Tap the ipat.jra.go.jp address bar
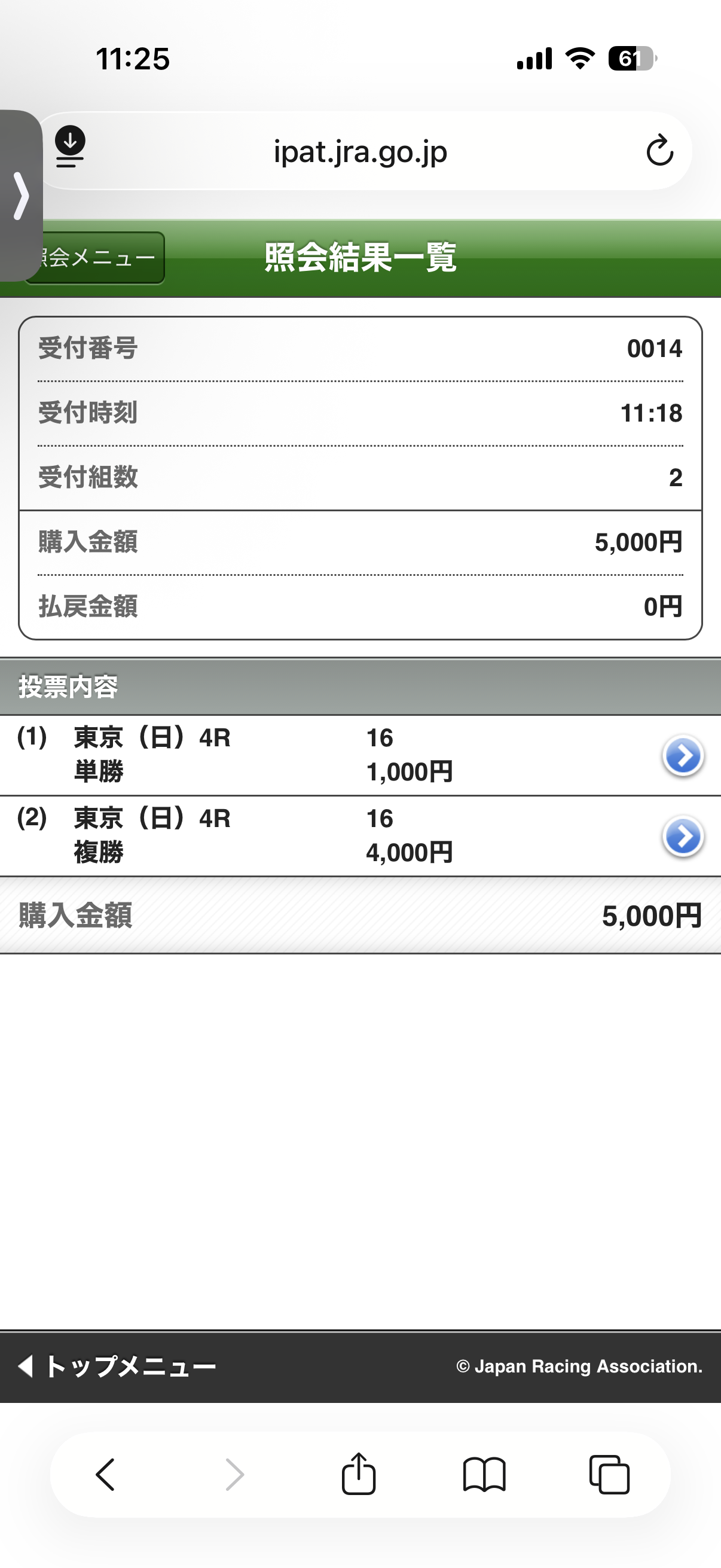This screenshot has height=1568, width=721. 360,152
